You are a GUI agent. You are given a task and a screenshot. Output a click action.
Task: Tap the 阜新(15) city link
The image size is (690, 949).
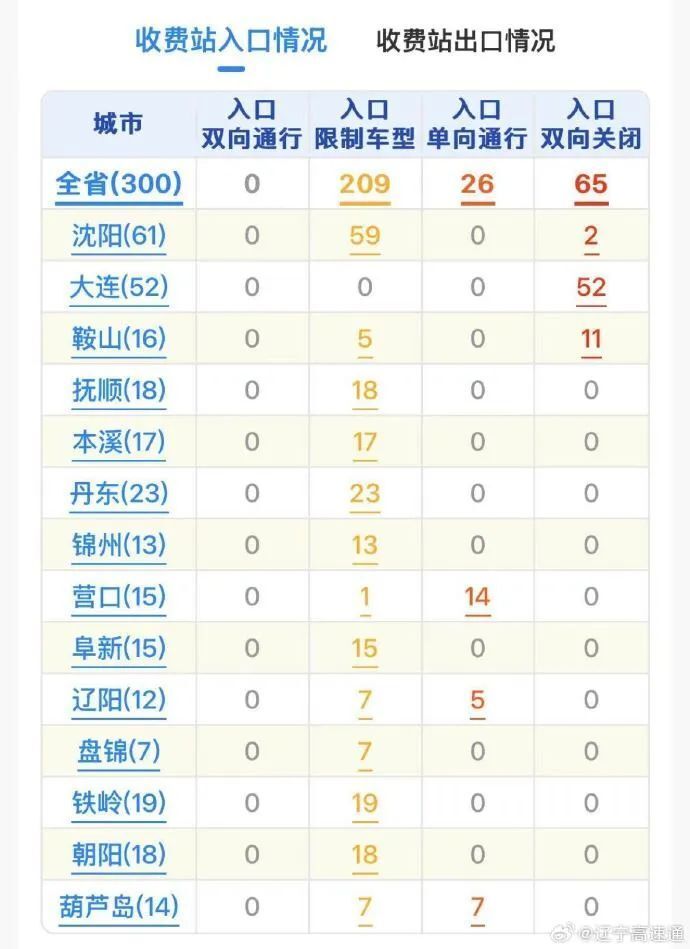pyautogui.click(x=119, y=649)
